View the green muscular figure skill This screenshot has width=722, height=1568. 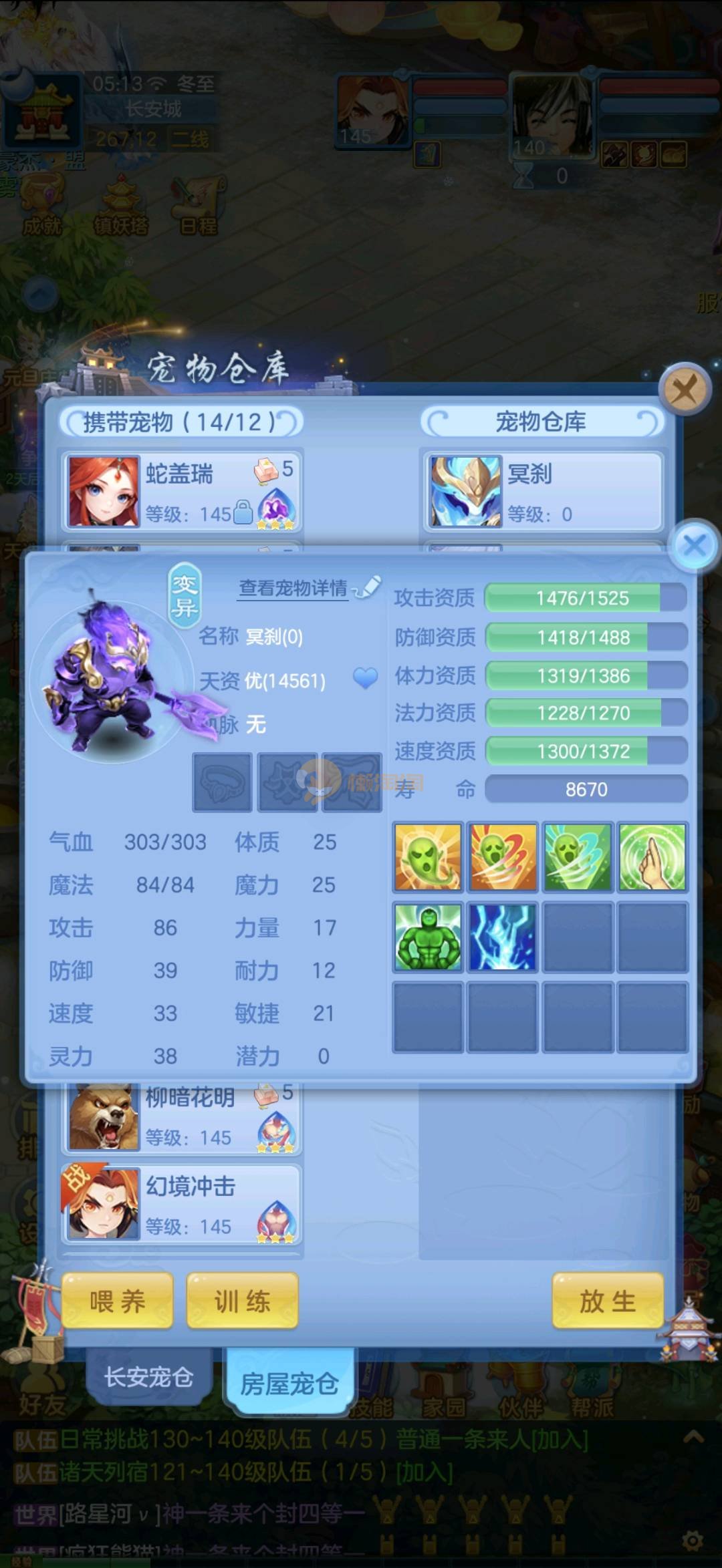[428, 937]
